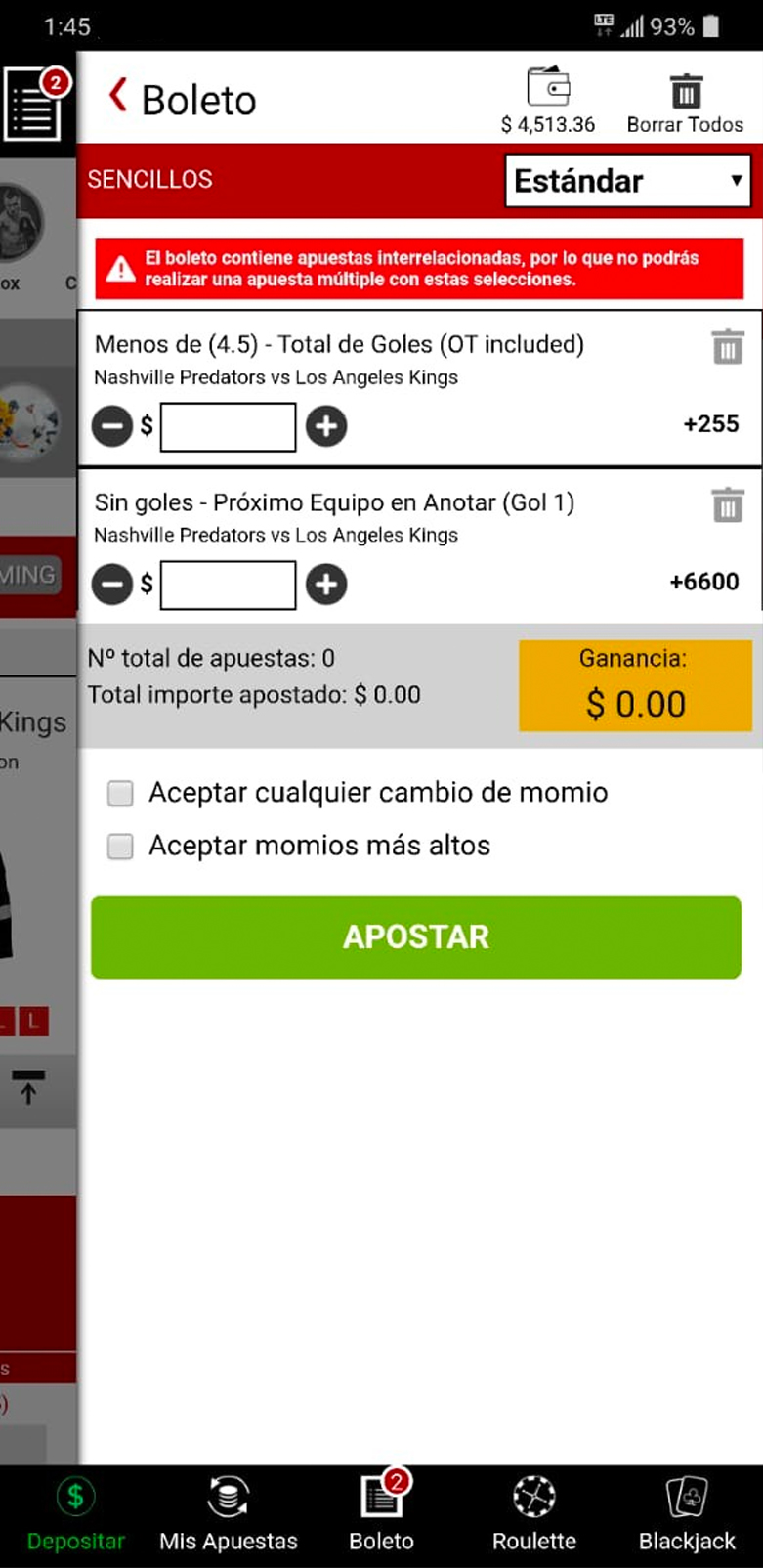Enter stake for the Sin goles bet

point(228,585)
